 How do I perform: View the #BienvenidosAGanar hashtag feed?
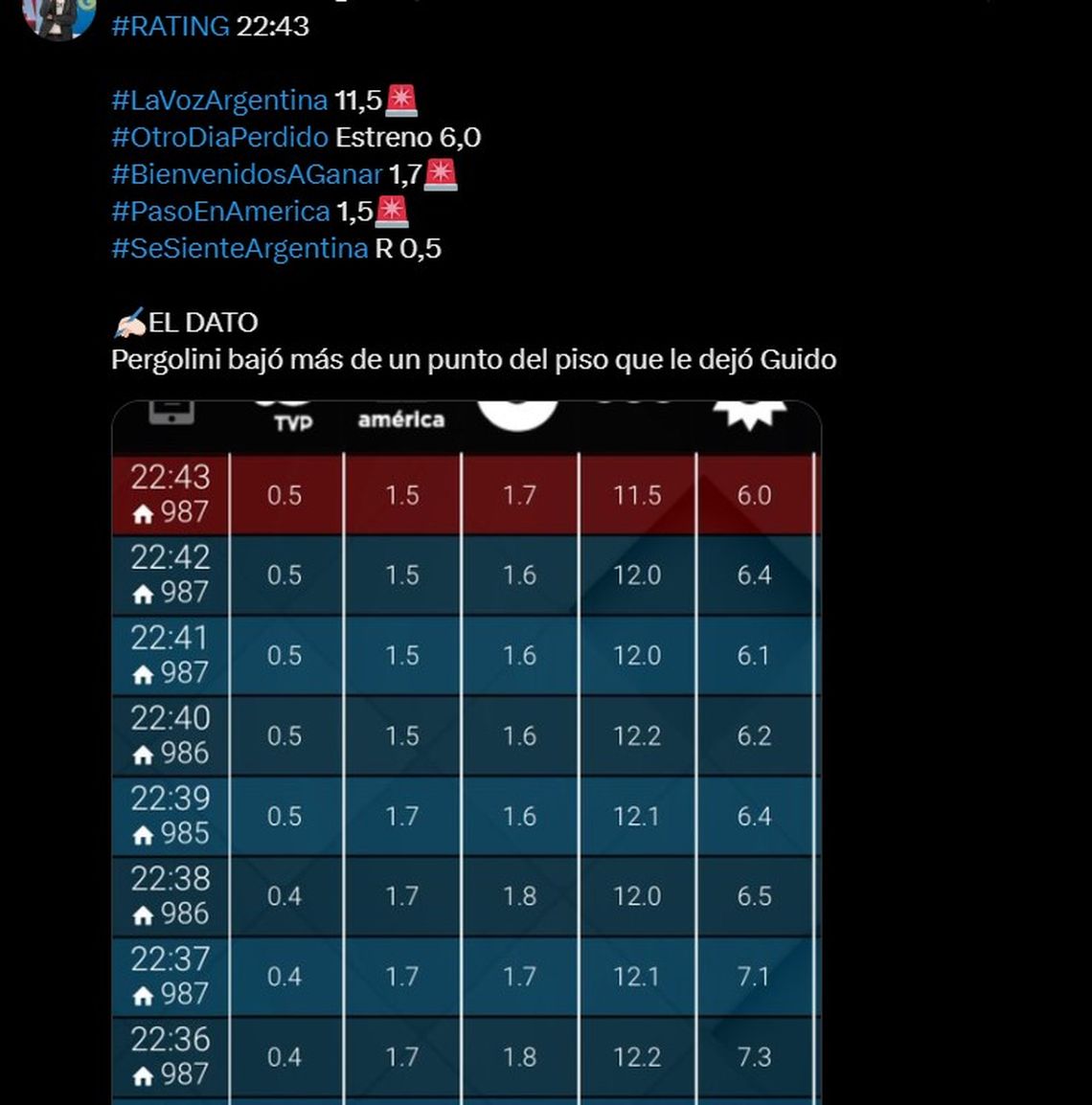[x=247, y=174]
